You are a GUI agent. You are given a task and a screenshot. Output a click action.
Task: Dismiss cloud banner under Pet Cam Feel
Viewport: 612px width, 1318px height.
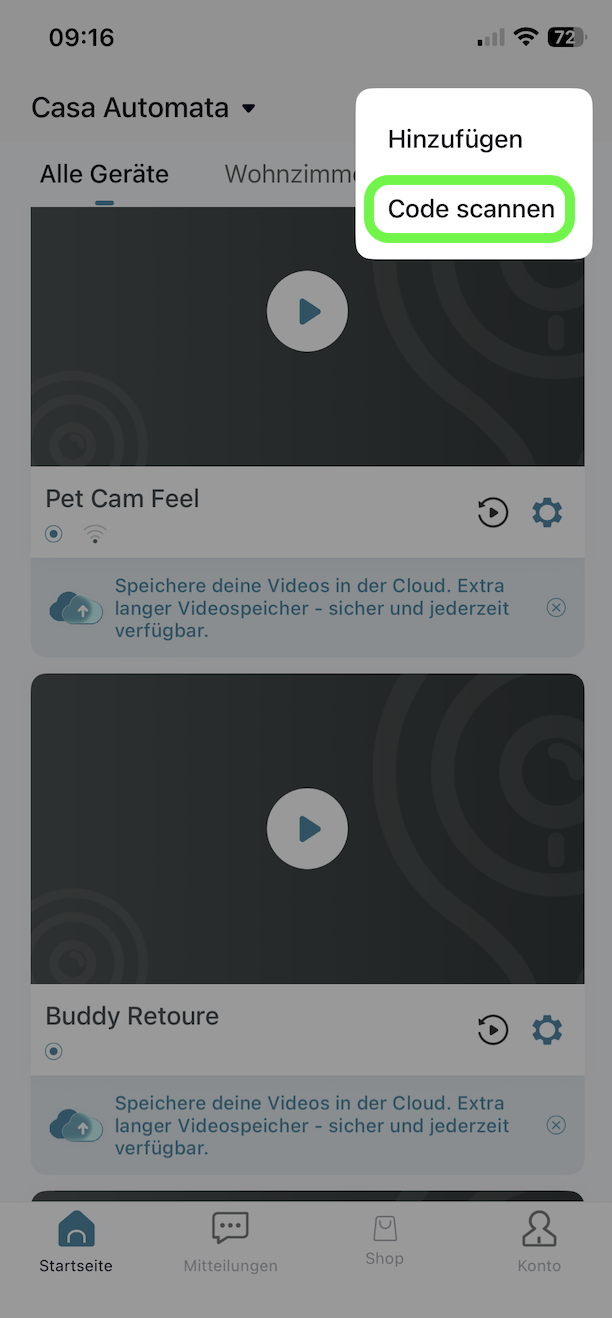556,608
